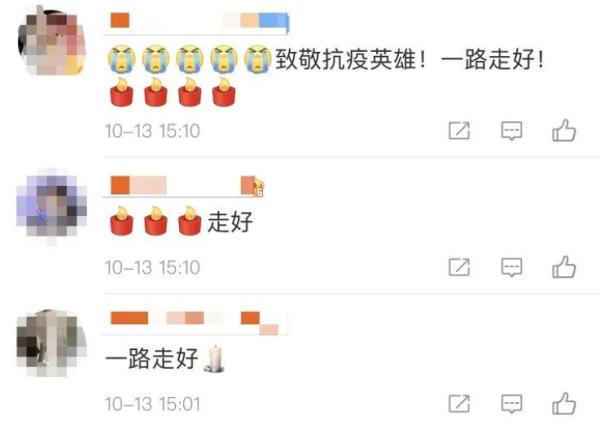Reply to the three-candle '走好' comment

(512, 267)
